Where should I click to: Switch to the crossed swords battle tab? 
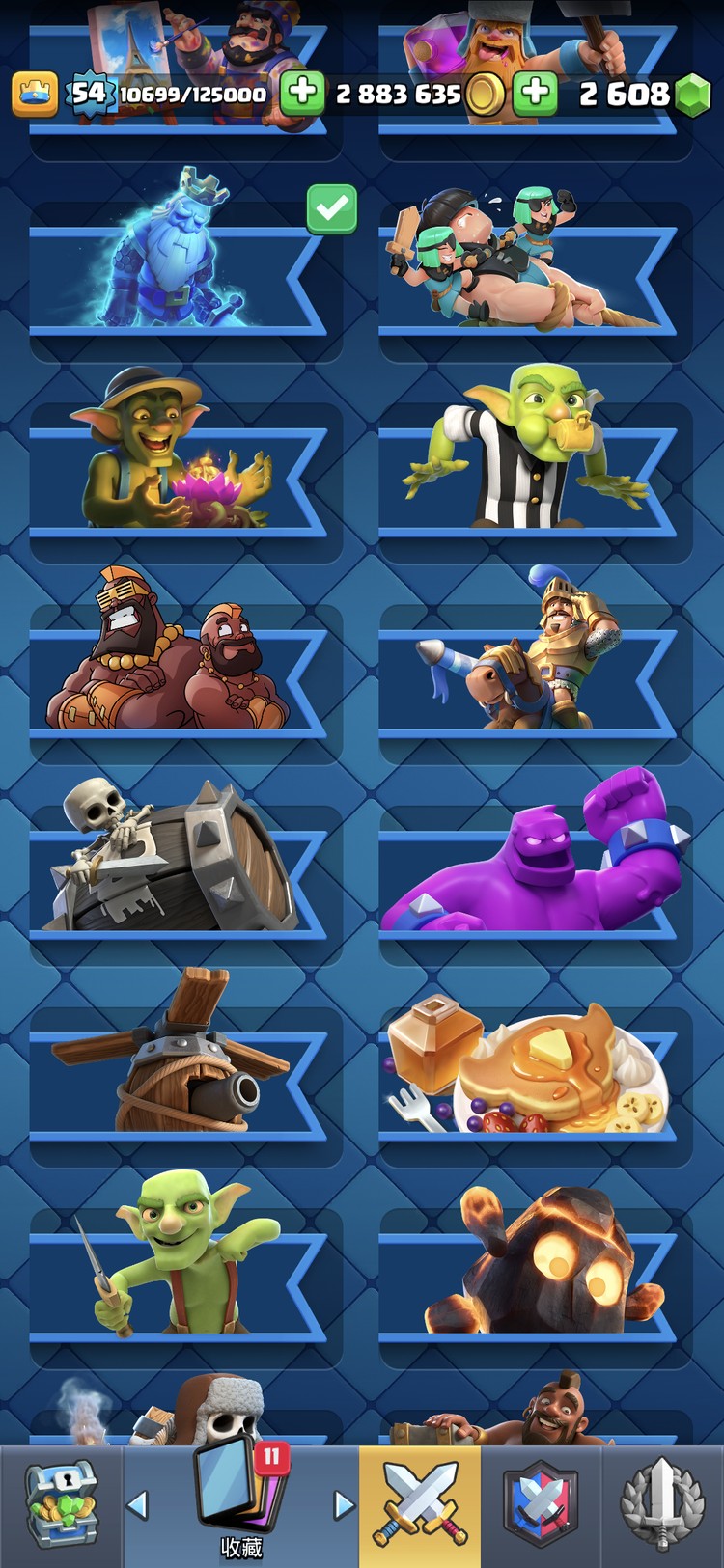(x=420, y=1505)
